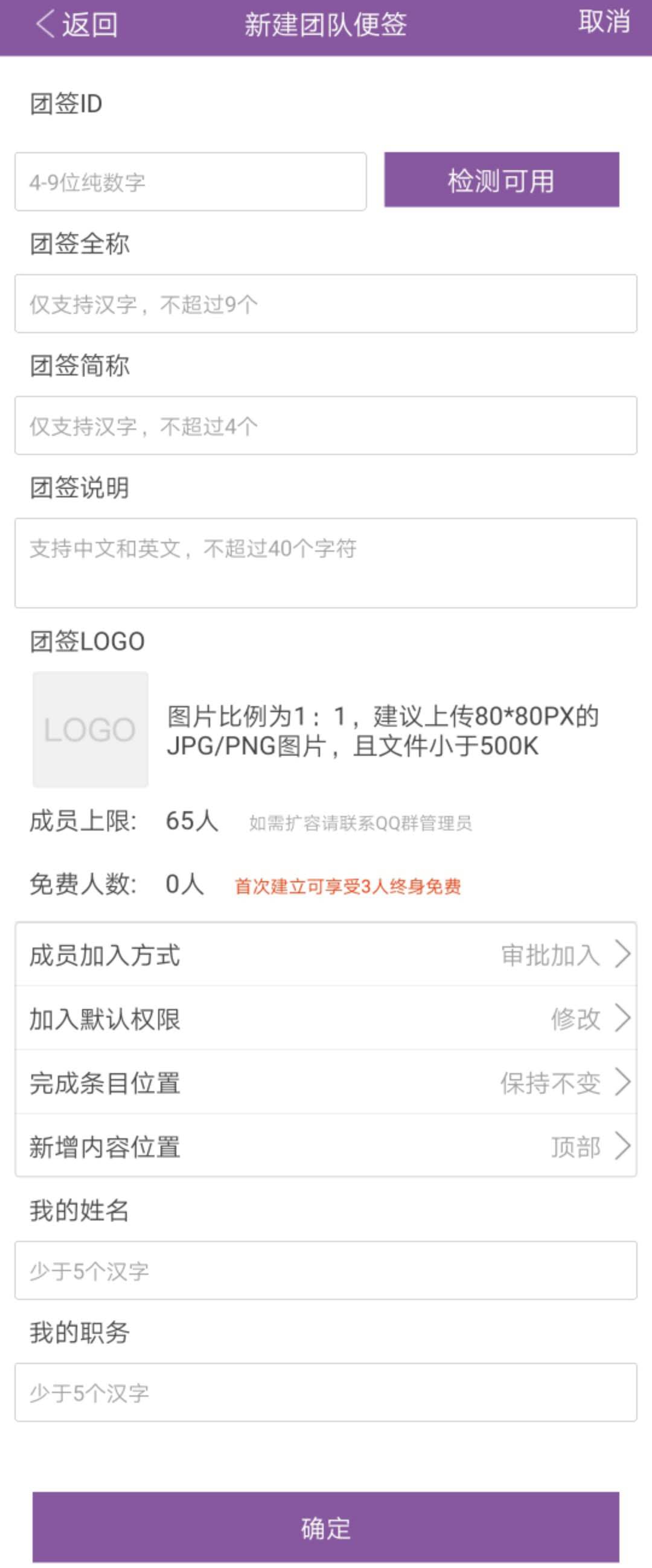652x1568 pixels.
Task: Open the 新增内容位置 setting
Action: [x=325, y=1147]
